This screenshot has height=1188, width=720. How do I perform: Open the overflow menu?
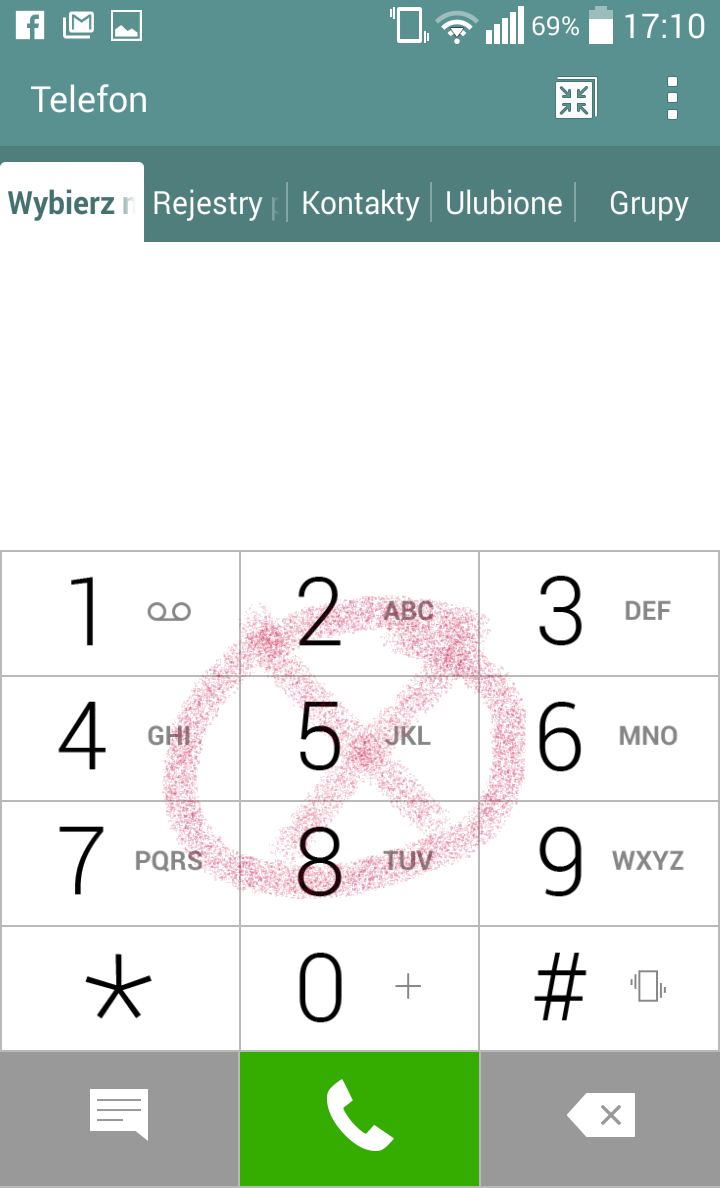(672, 98)
